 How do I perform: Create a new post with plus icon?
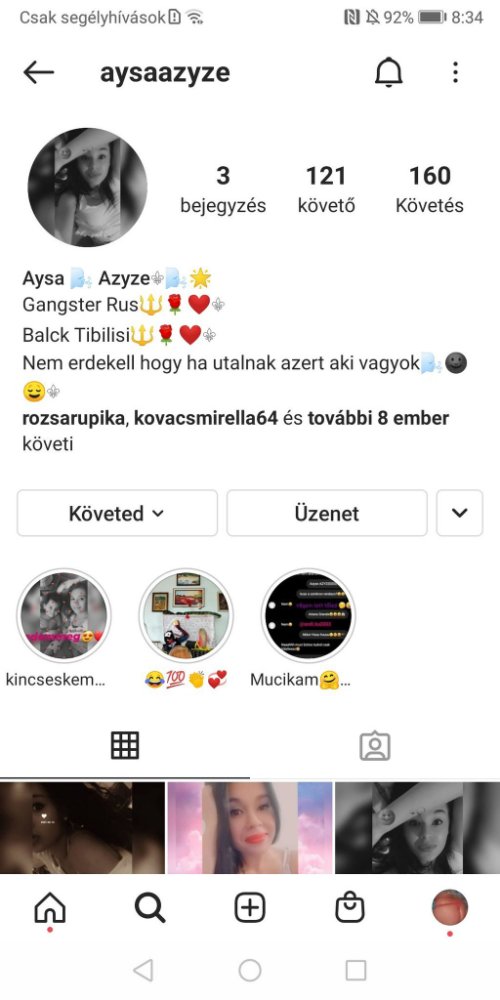point(250,907)
